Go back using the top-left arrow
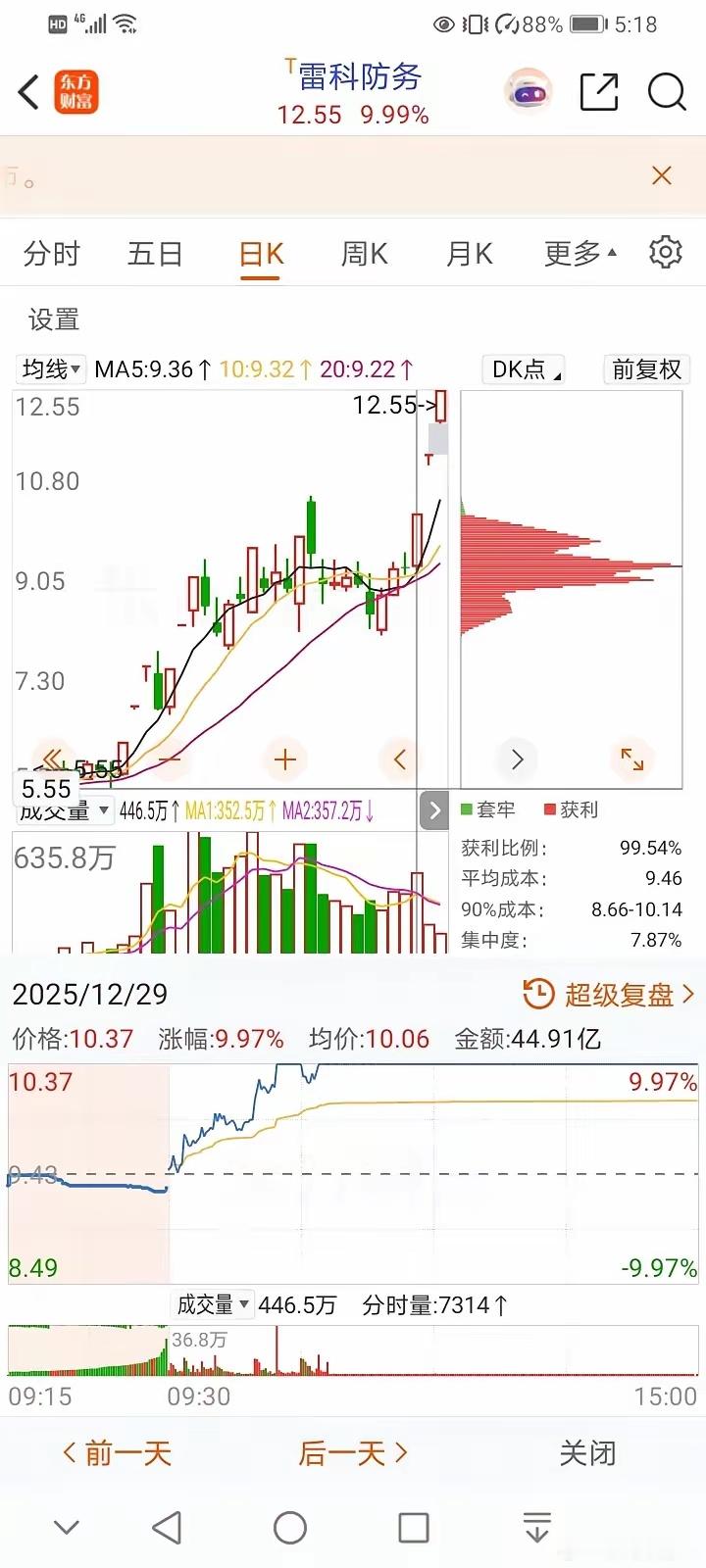This screenshot has width=706, height=1568. click(x=29, y=93)
